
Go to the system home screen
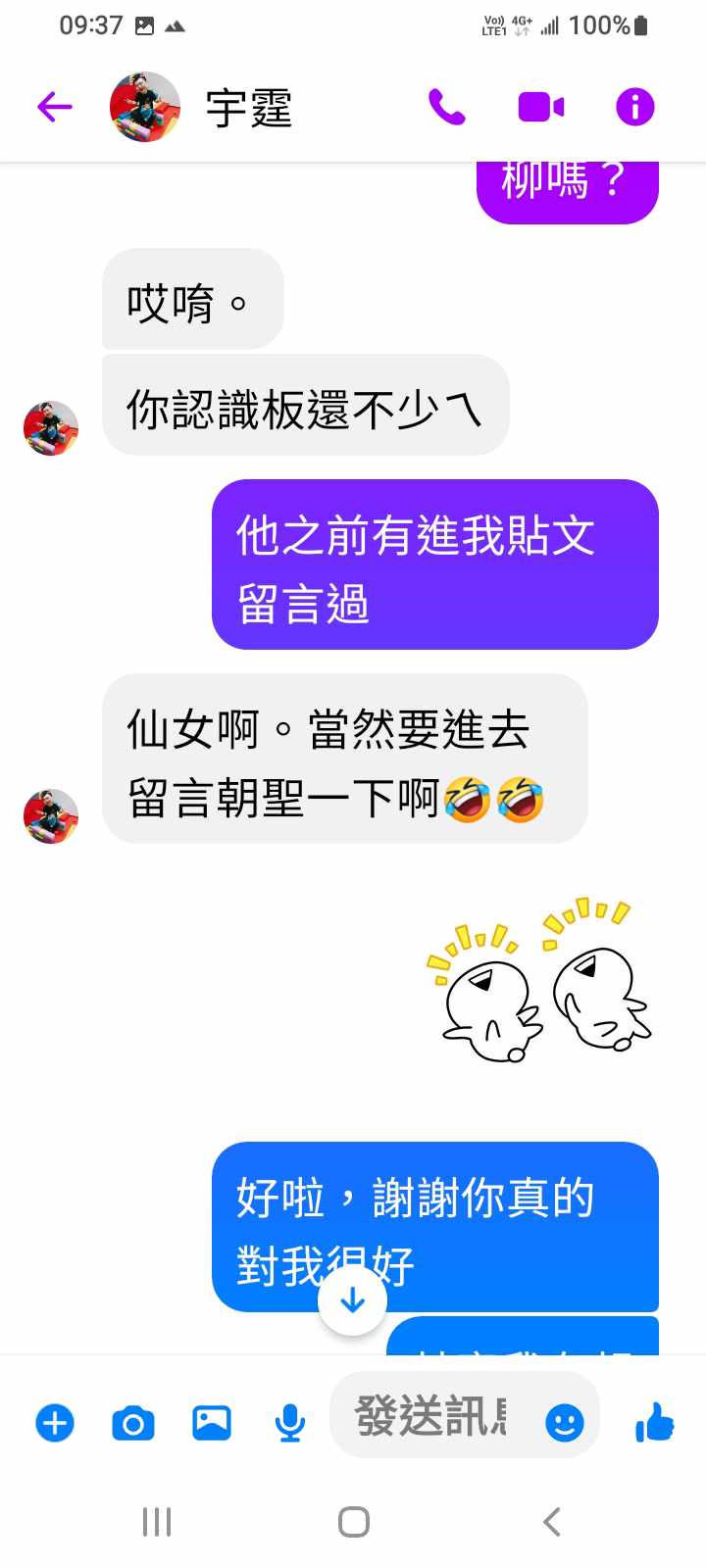tap(353, 1522)
